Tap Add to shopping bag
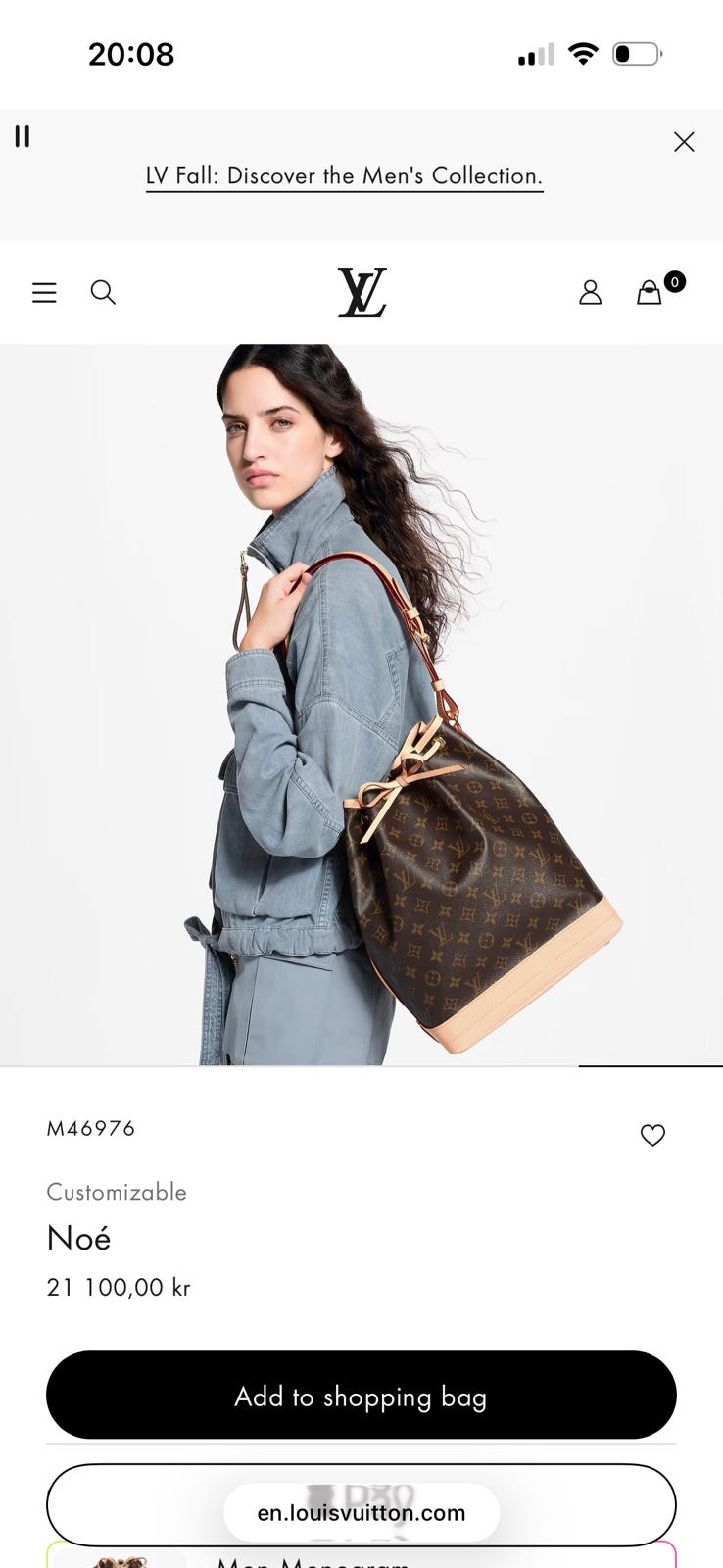The image size is (723, 1568). tap(361, 1396)
